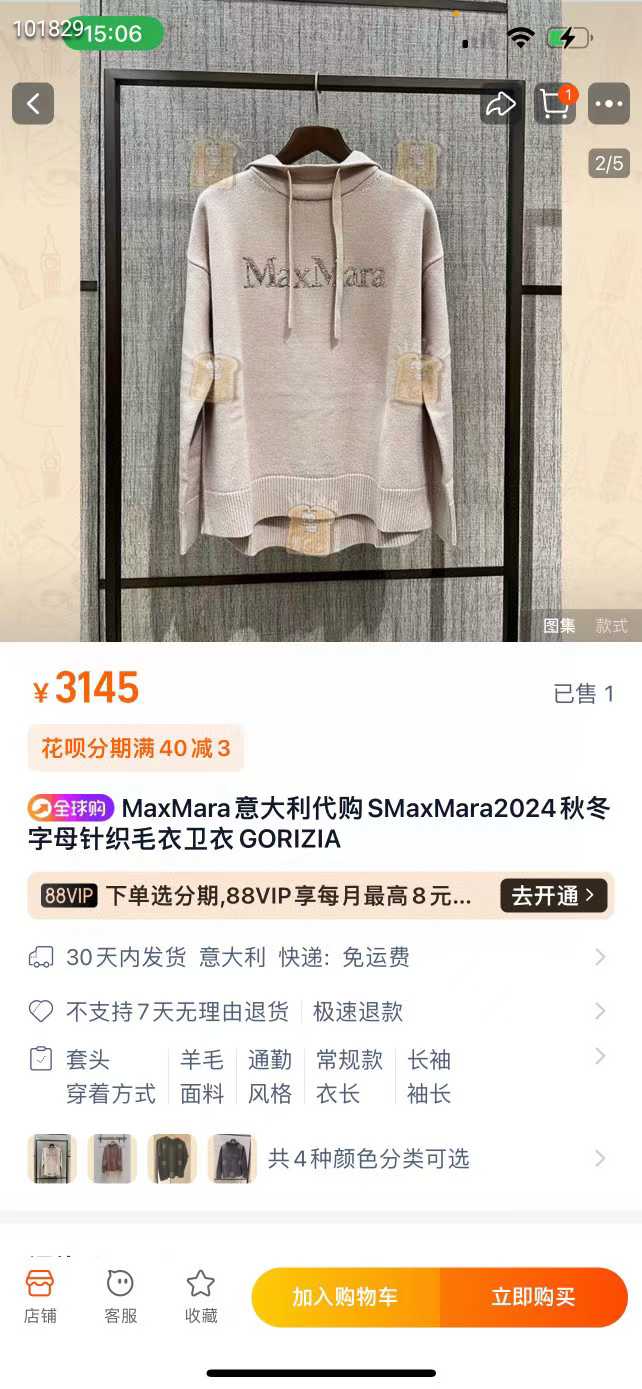Contact 客服 customer service
This screenshot has width=642, height=1389.
point(120,1297)
